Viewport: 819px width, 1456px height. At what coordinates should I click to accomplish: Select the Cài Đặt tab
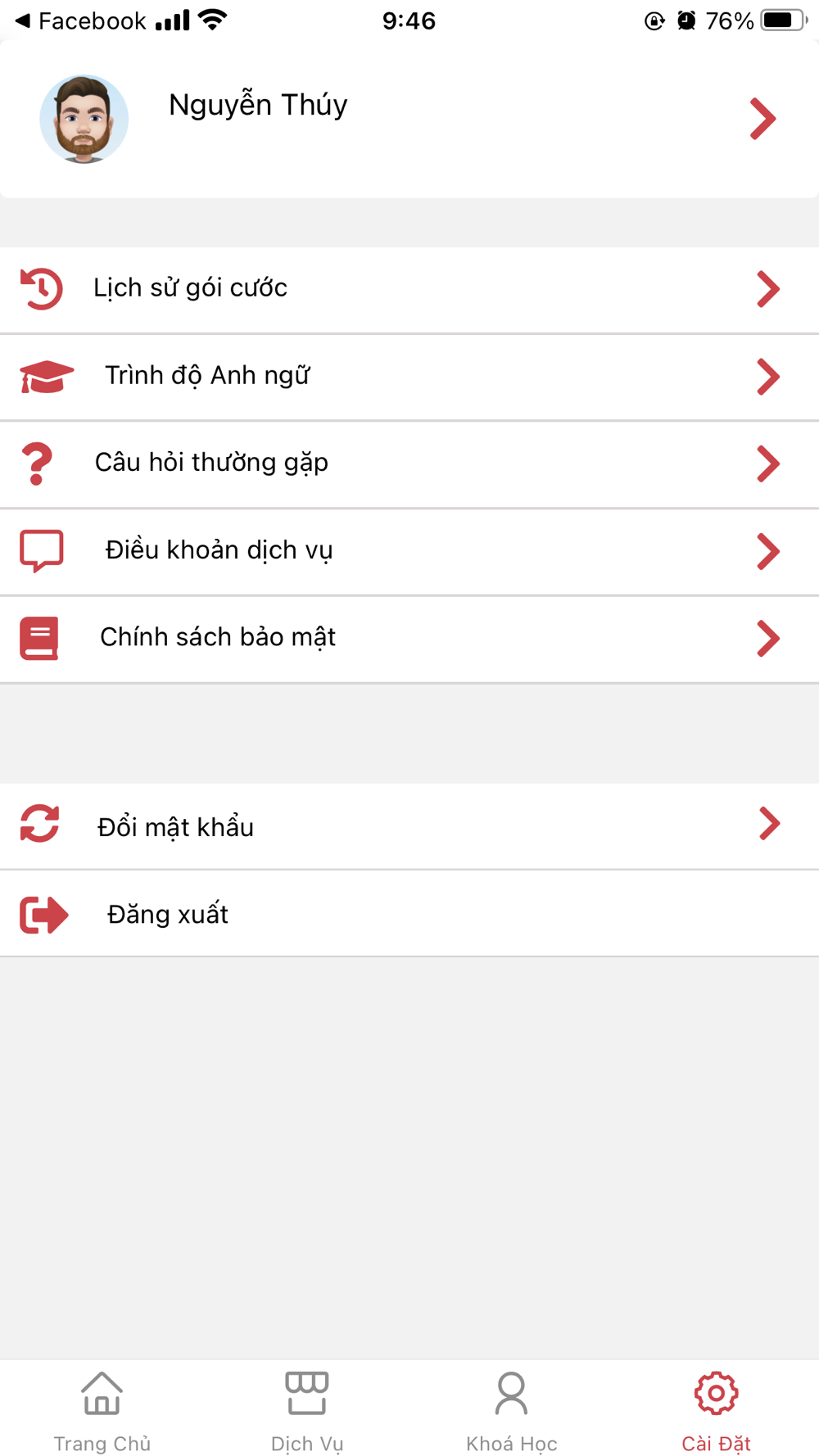[x=717, y=1412]
